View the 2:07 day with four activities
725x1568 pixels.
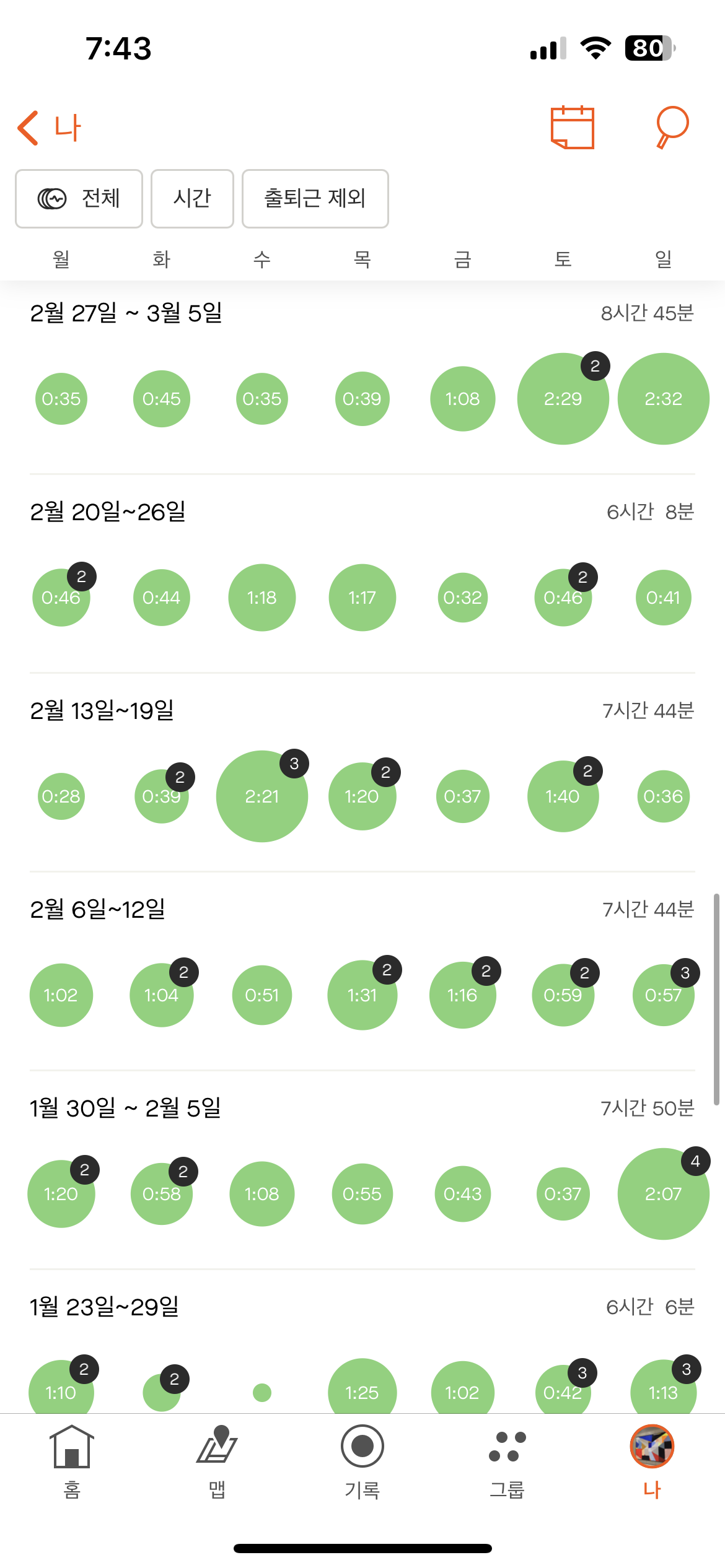(x=663, y=1194)
